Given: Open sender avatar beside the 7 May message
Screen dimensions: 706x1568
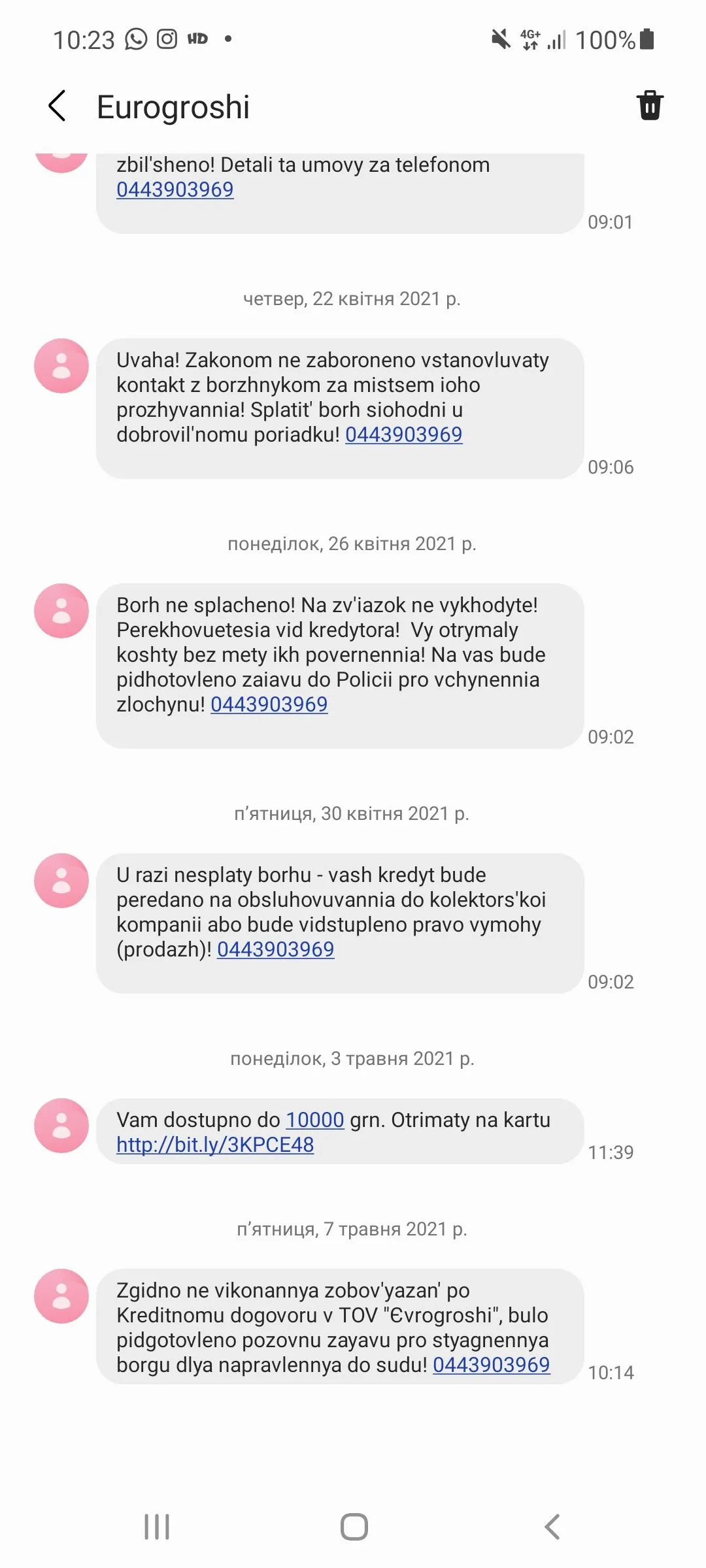Looking at the screenshot, I should tap(61, 1296).
